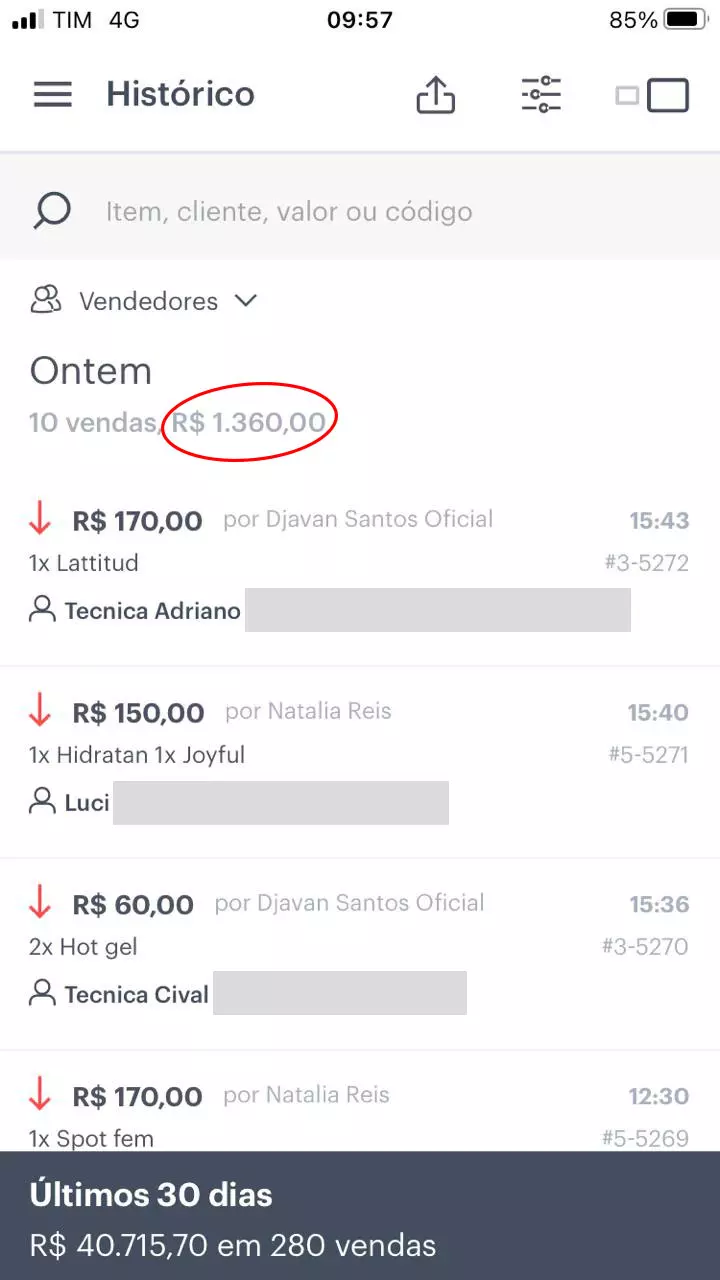Switch the list view layout icon
Viewport: 720px width, 1280px height.
coord(655,95)
